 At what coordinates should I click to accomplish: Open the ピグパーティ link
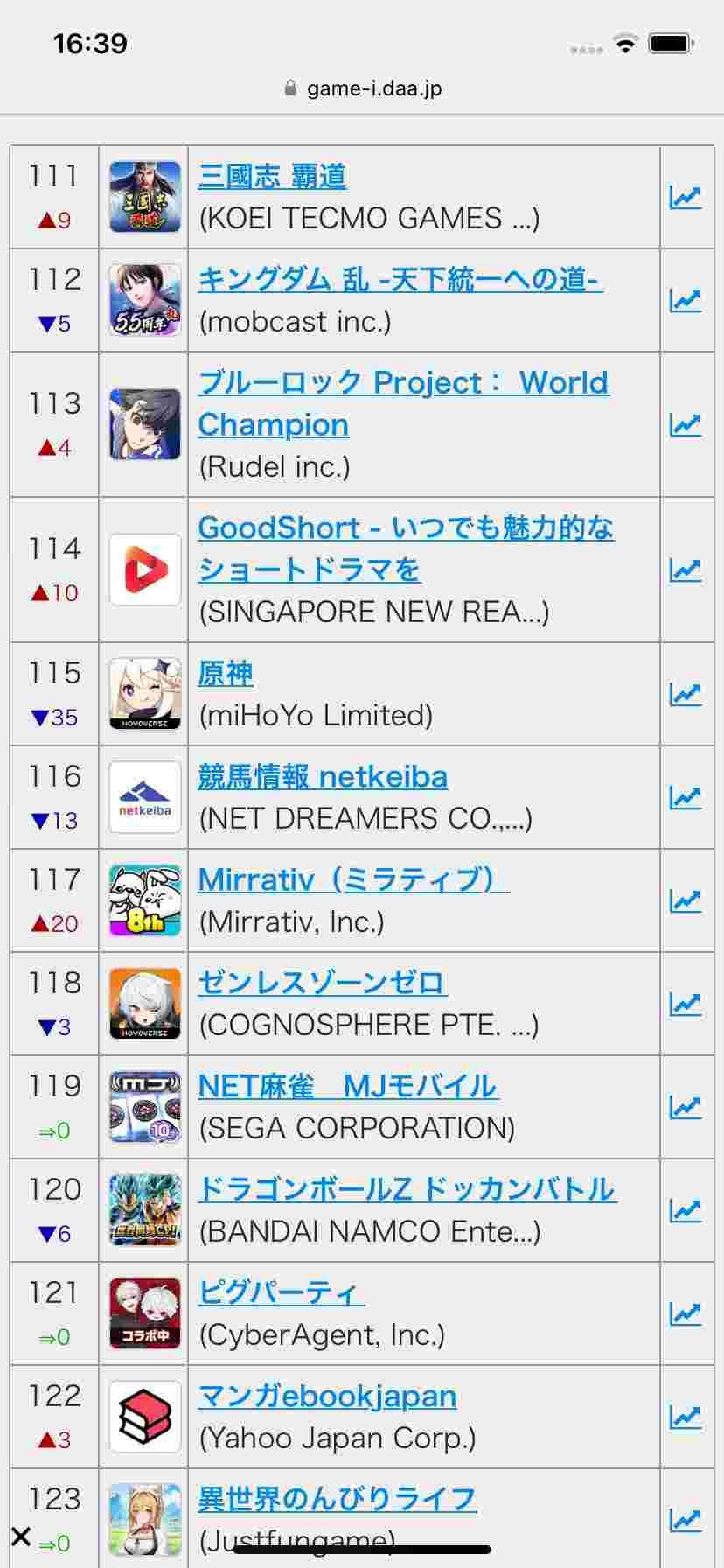point(281,1293)
